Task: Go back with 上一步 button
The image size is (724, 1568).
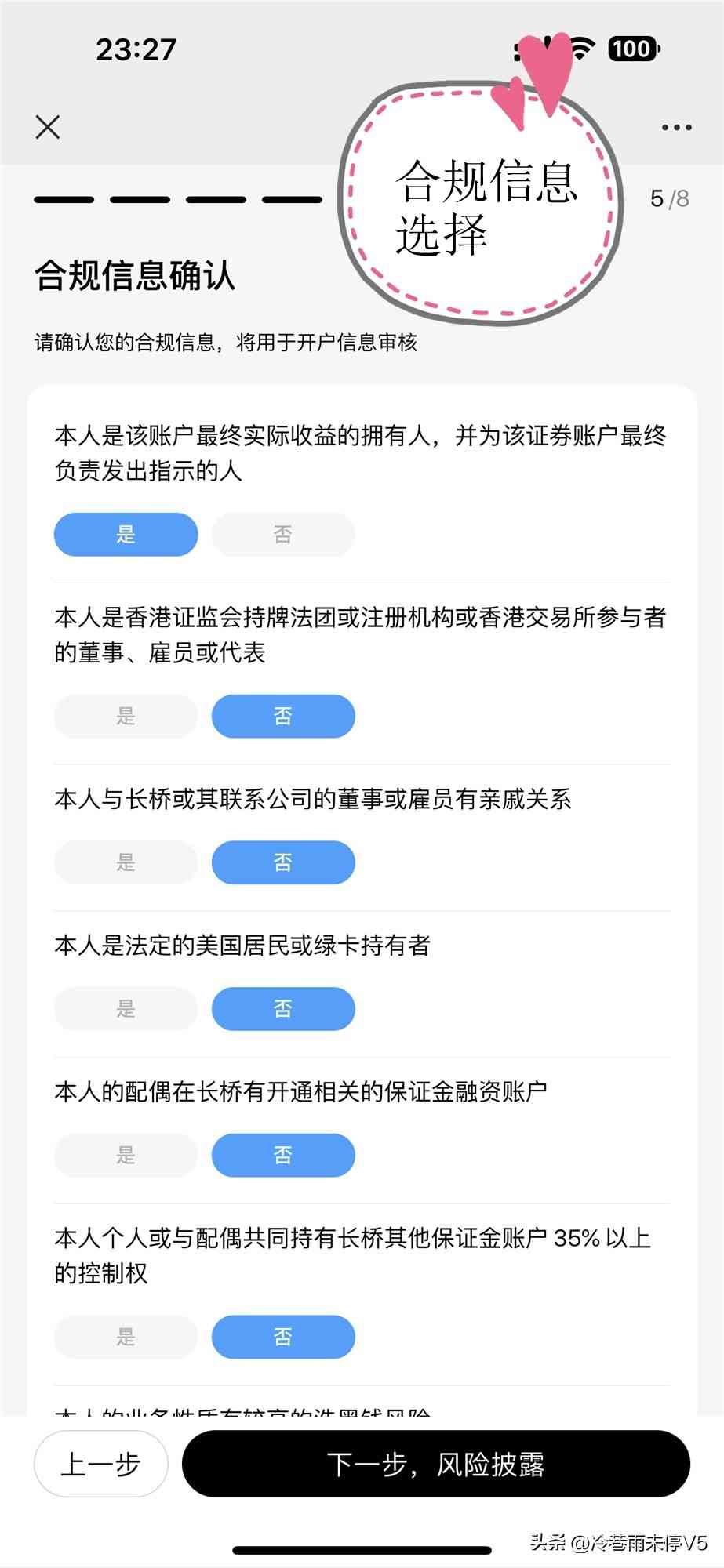Action: tap(100, 1464)
